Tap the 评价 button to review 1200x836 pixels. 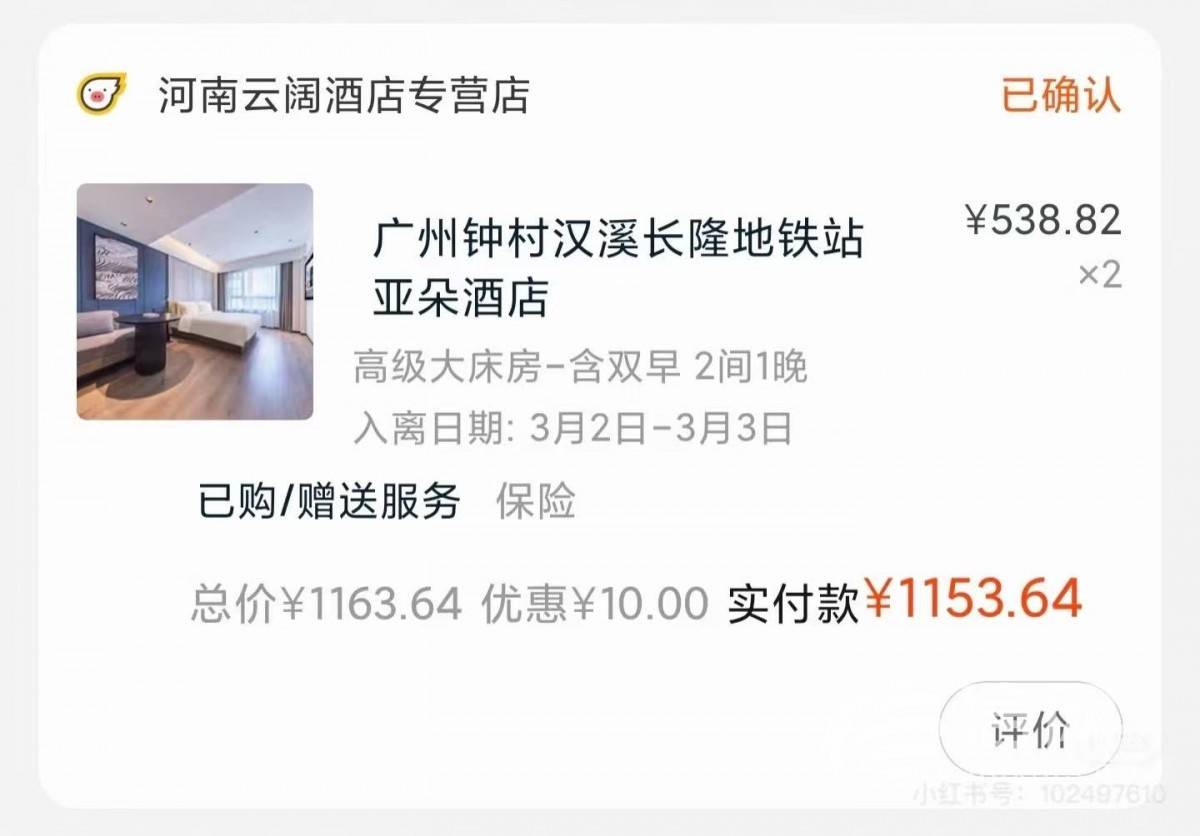pyautogui.click(x=1030, y=729)
